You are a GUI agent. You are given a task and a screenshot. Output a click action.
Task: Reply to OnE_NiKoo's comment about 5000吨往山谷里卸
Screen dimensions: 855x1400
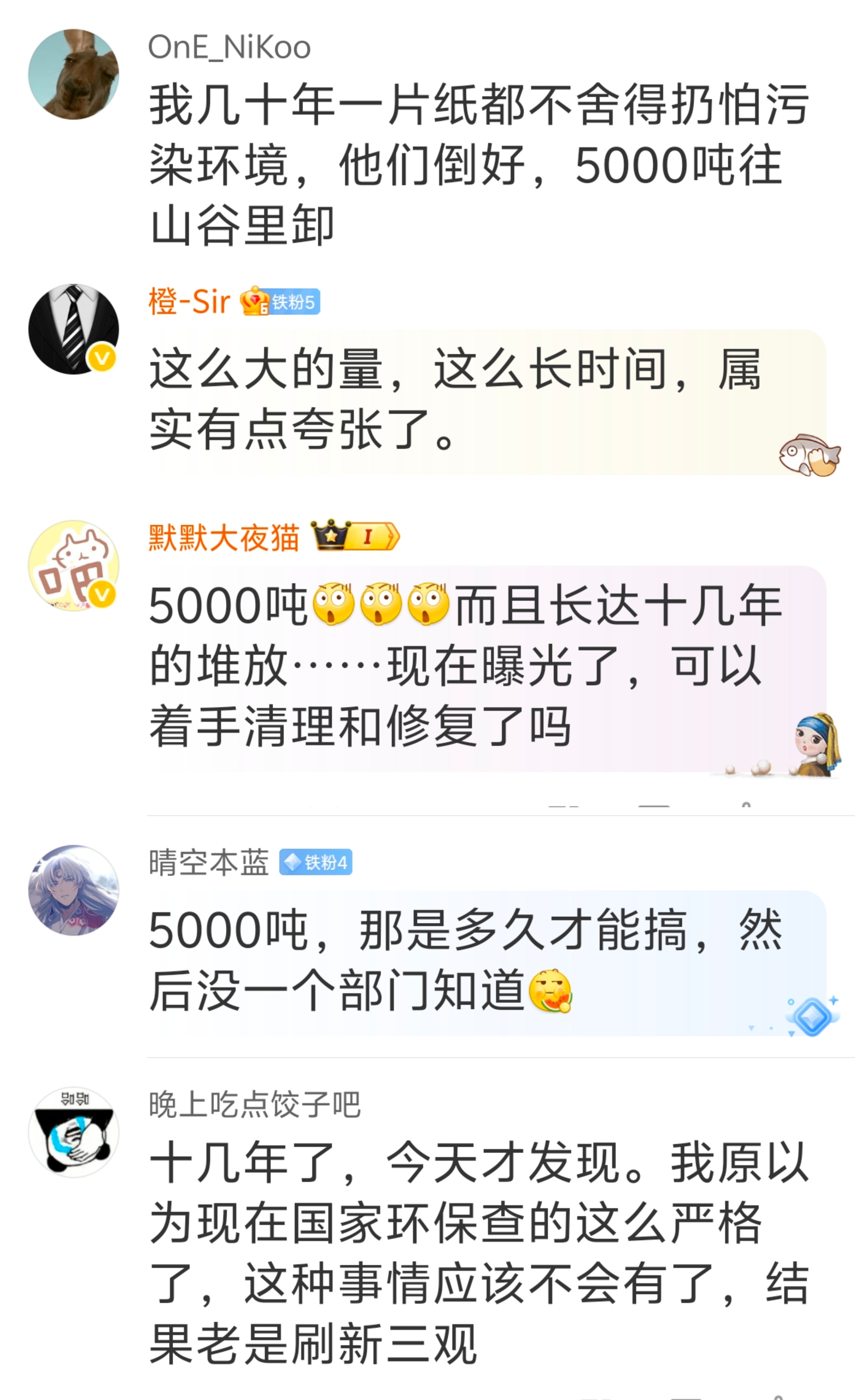click(x=478, y=165)
